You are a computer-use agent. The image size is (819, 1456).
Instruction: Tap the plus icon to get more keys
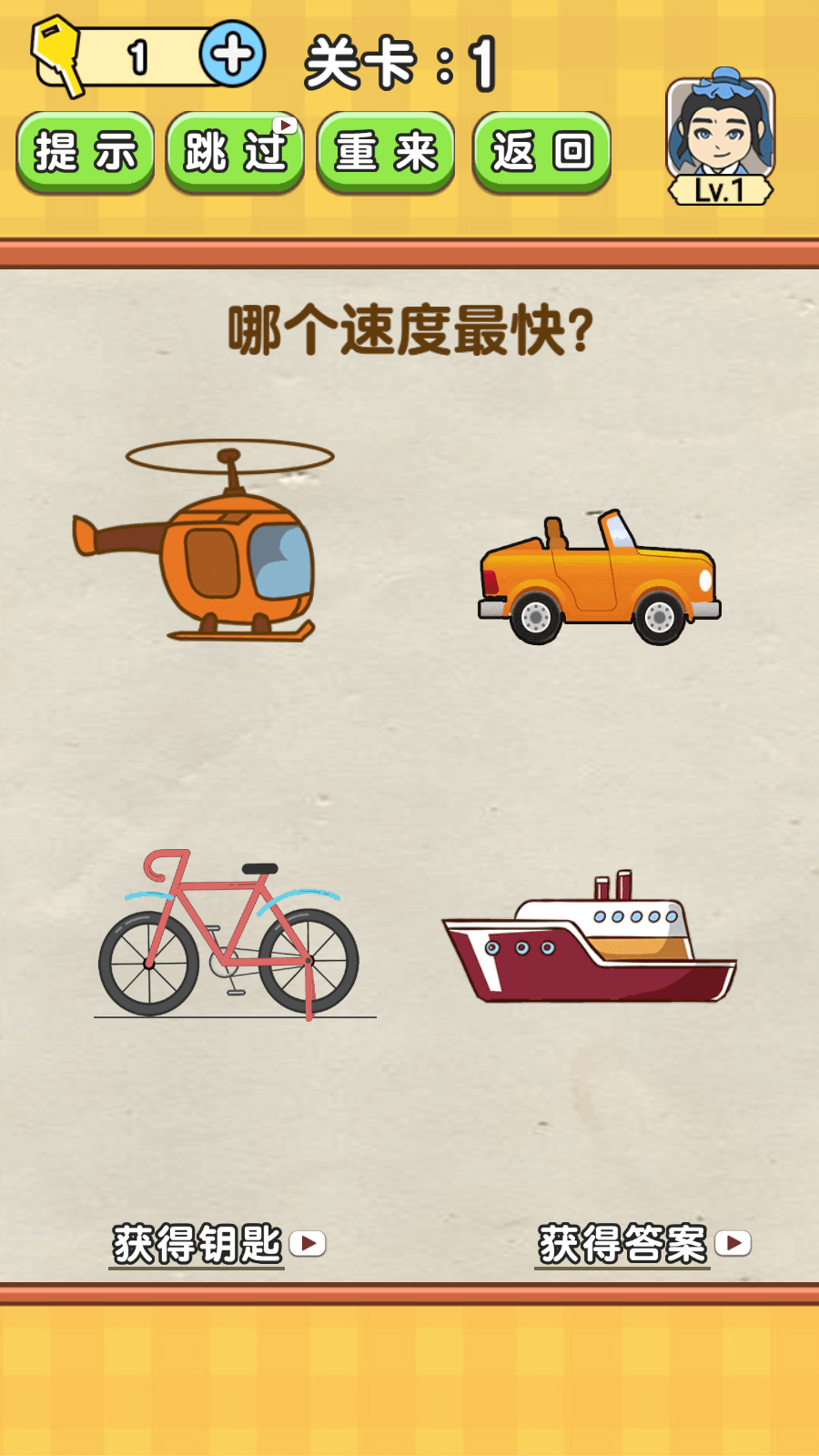229,55
